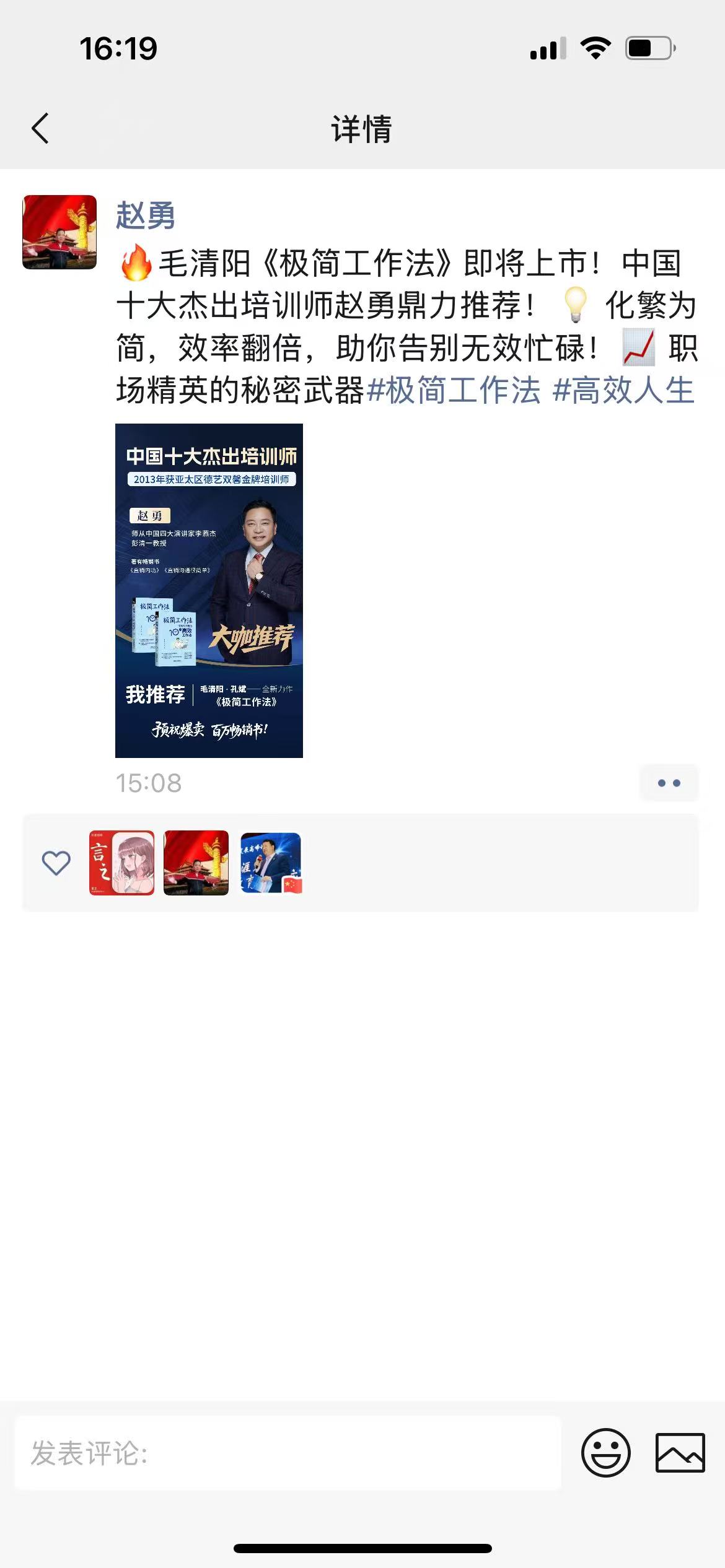Tap the 发表评论 comment field

click(288, 1453)
